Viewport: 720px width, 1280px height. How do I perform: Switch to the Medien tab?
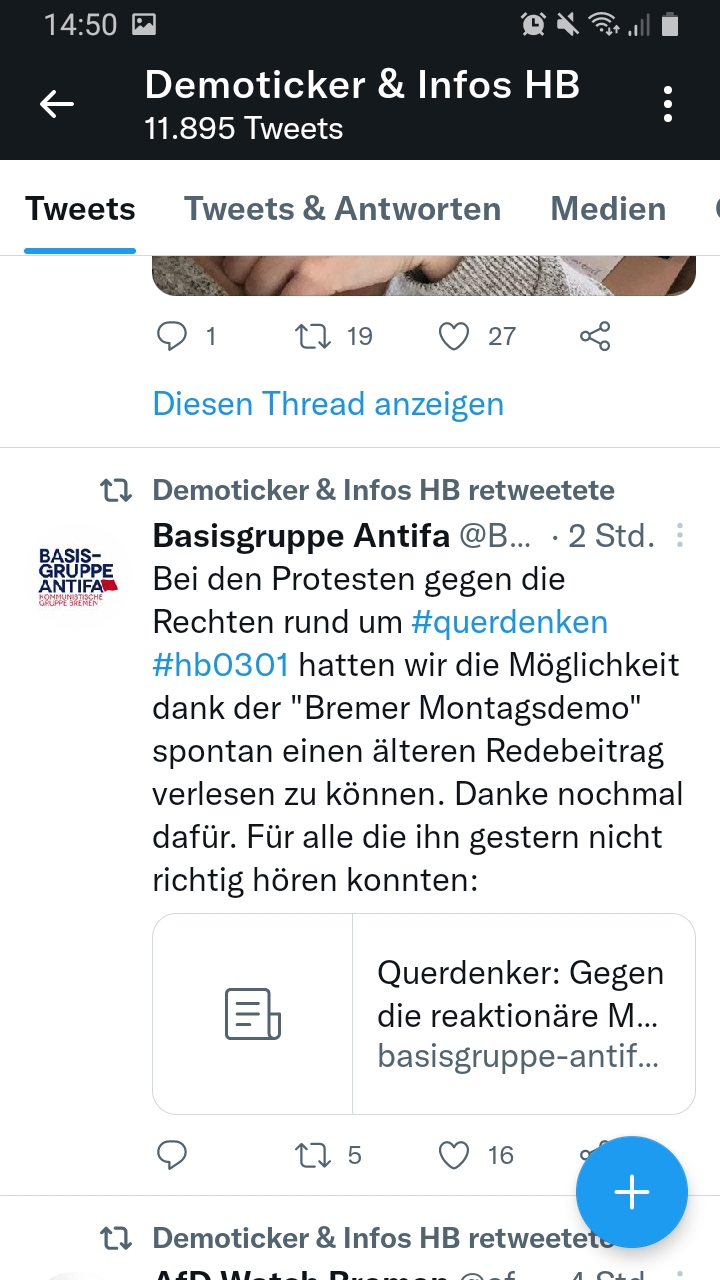(x=608, y=209)
